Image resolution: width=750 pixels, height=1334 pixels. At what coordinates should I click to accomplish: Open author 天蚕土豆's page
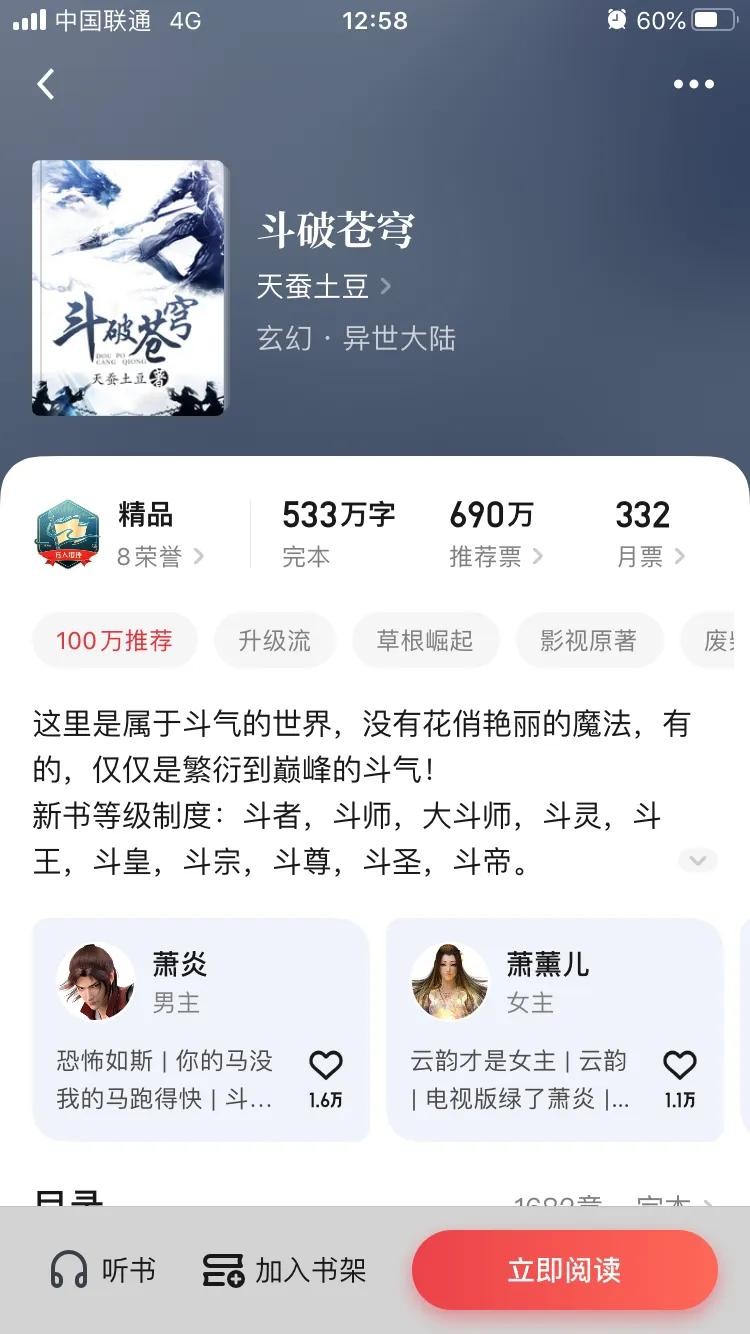click(x=323, y=287)
